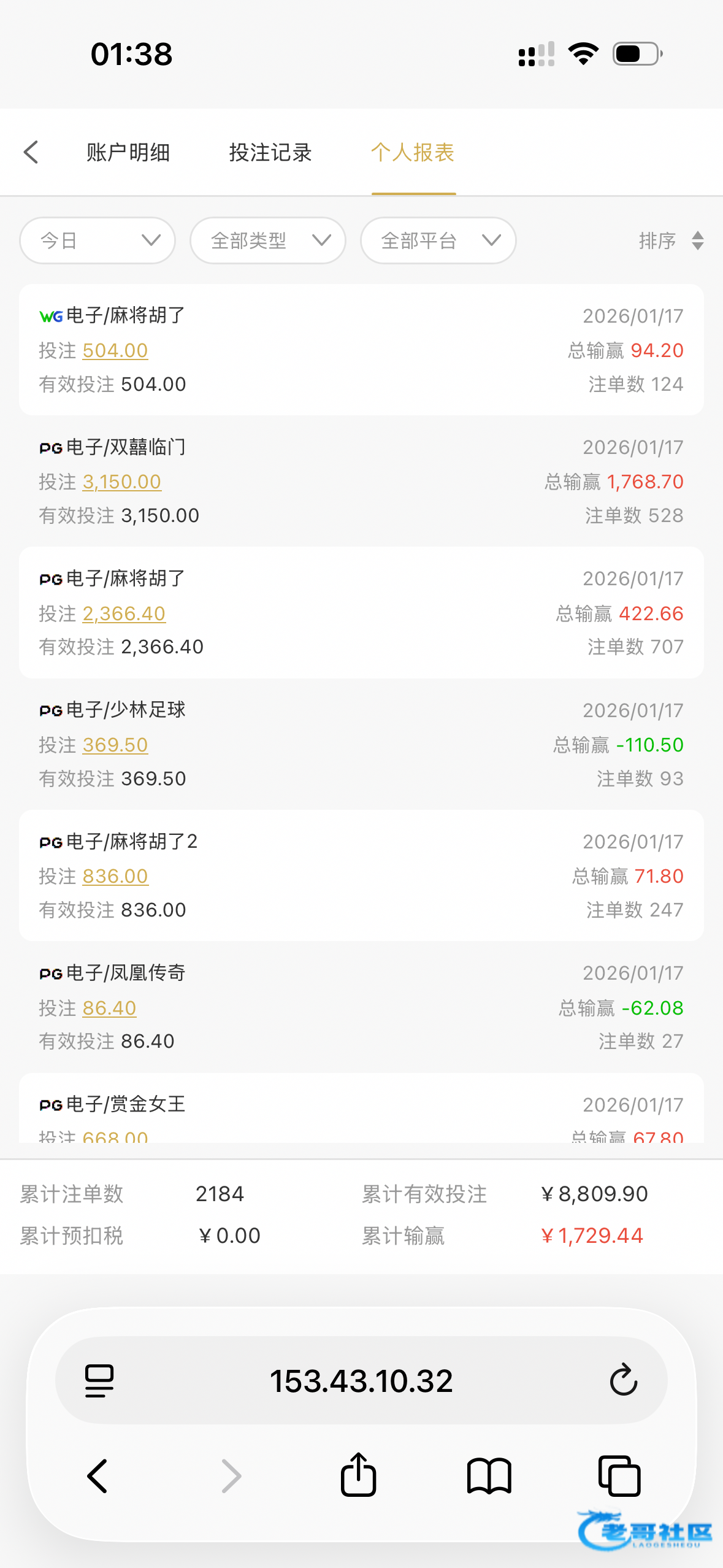Open the browser share sheet
Screen dimensions: 723x1568
pyautogui.click(x=358, y=1475)
